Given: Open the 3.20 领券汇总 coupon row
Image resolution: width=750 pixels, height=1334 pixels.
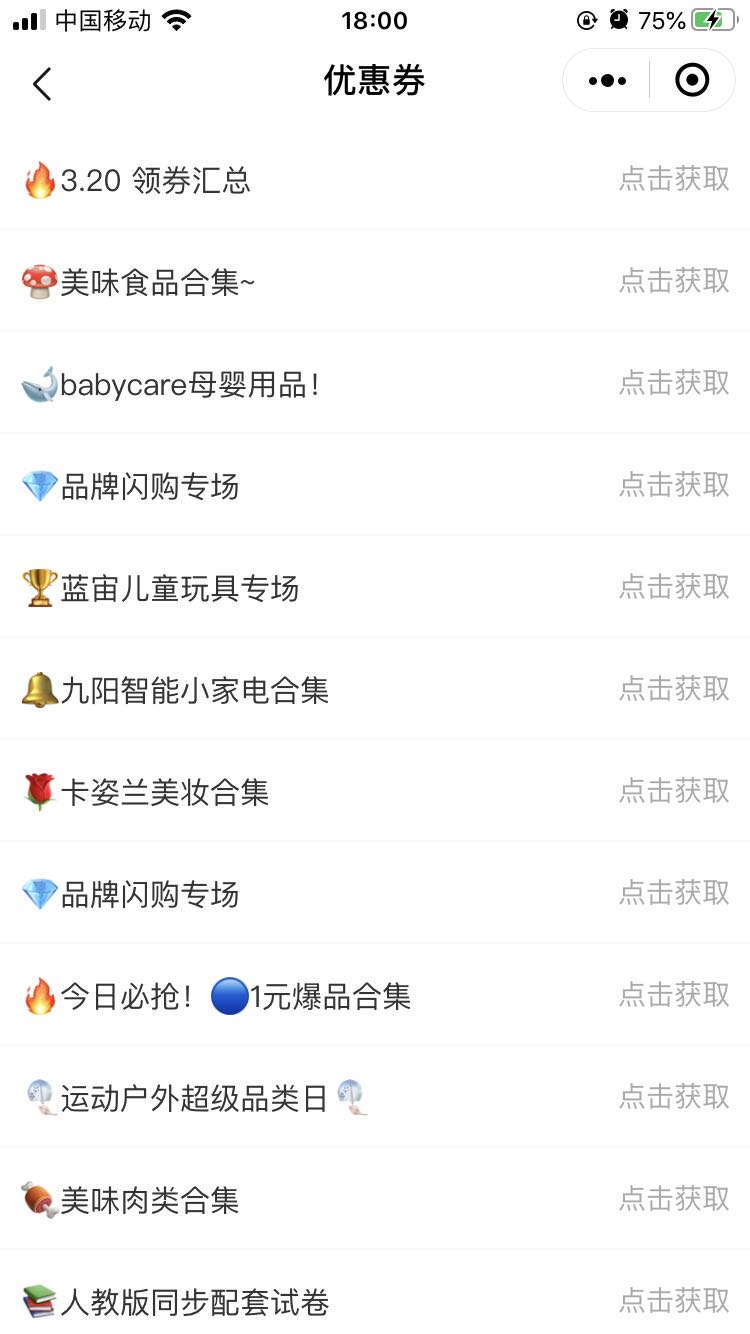Looking at the screenshot, I should click(x=375, y=180).
